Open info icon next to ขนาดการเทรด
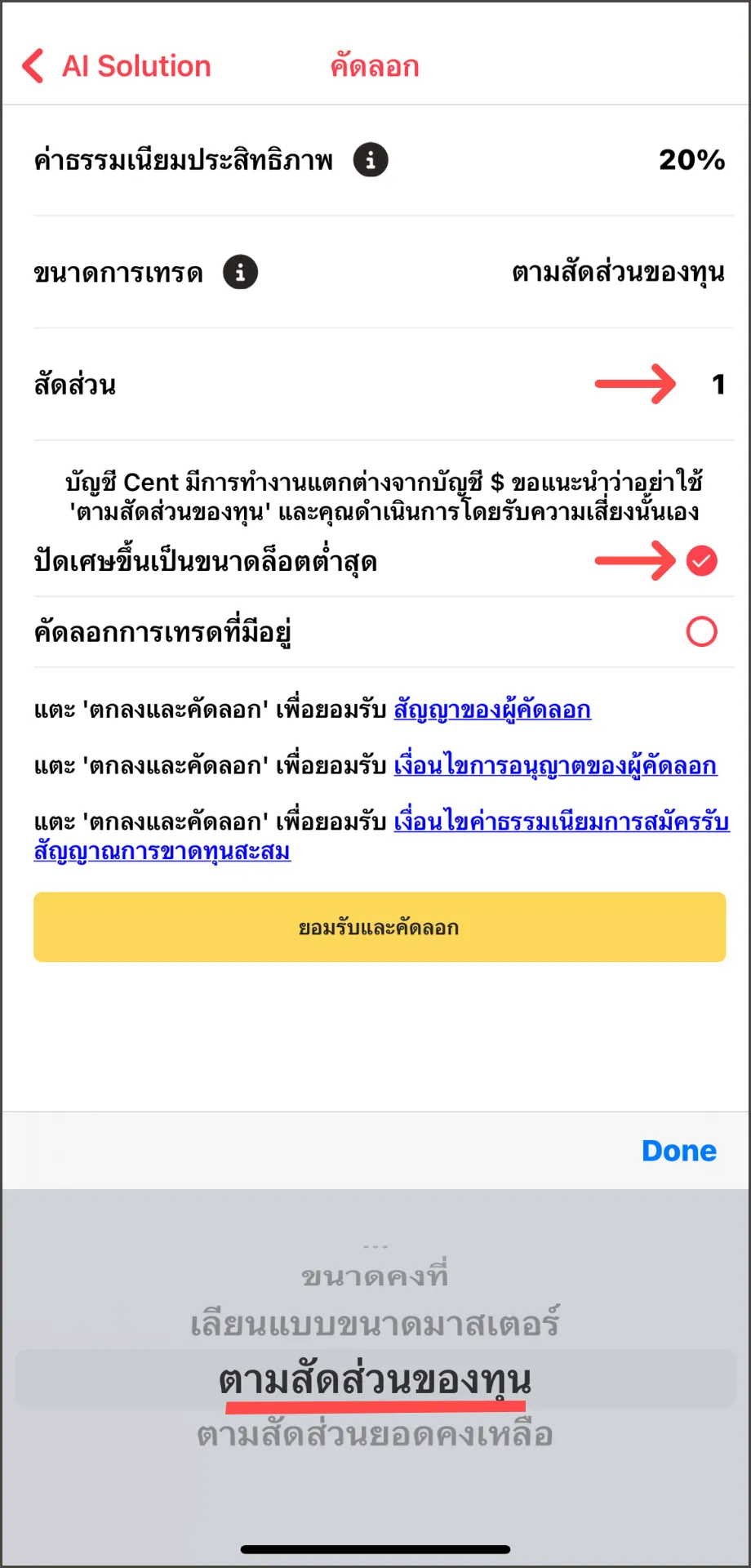This screenshot has height=1568, width=751. pos(240,272)
